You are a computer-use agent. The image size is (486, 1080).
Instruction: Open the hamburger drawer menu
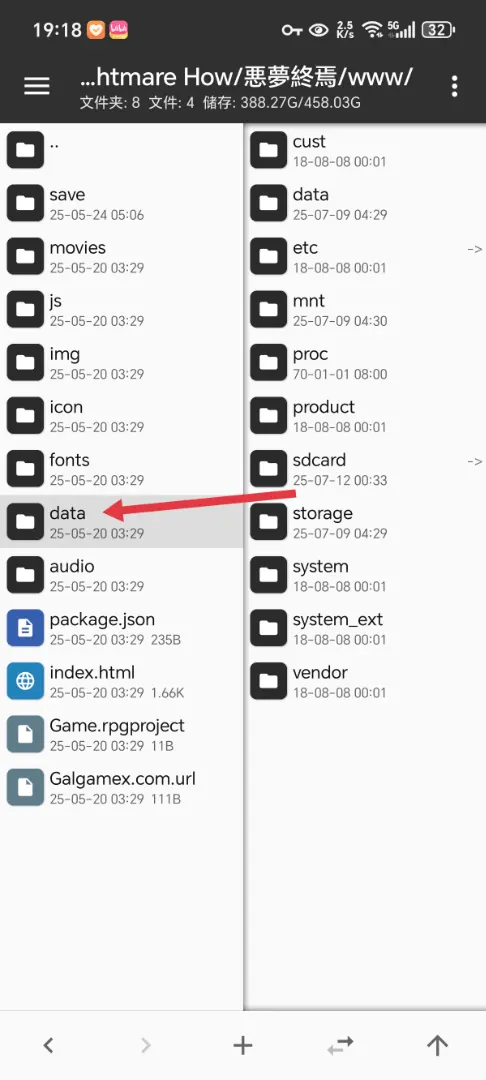(x=36, y=86)
